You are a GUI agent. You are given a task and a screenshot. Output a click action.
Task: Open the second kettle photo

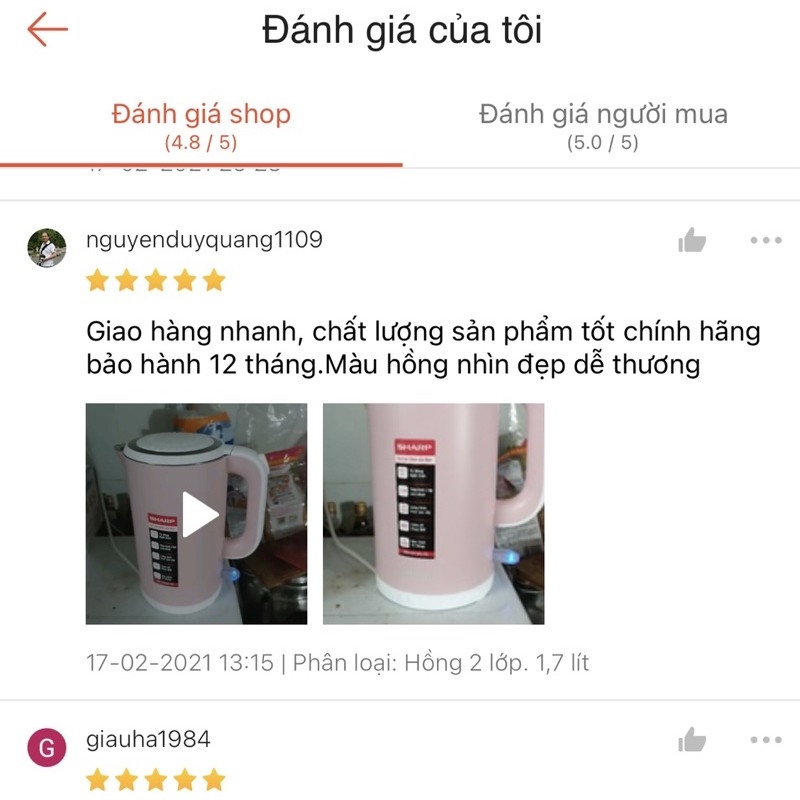click(433, 514)
